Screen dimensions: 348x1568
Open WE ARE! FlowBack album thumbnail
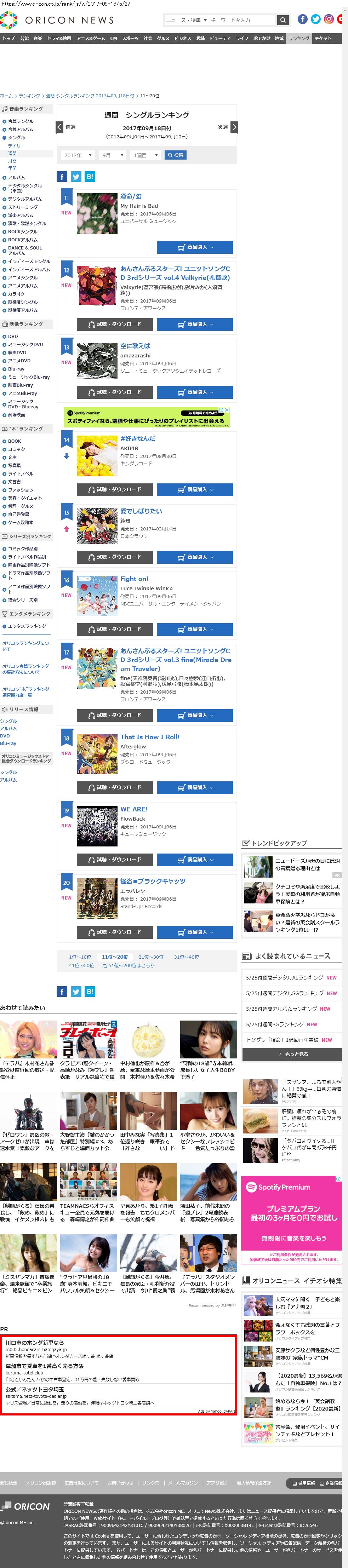point(97,826)
